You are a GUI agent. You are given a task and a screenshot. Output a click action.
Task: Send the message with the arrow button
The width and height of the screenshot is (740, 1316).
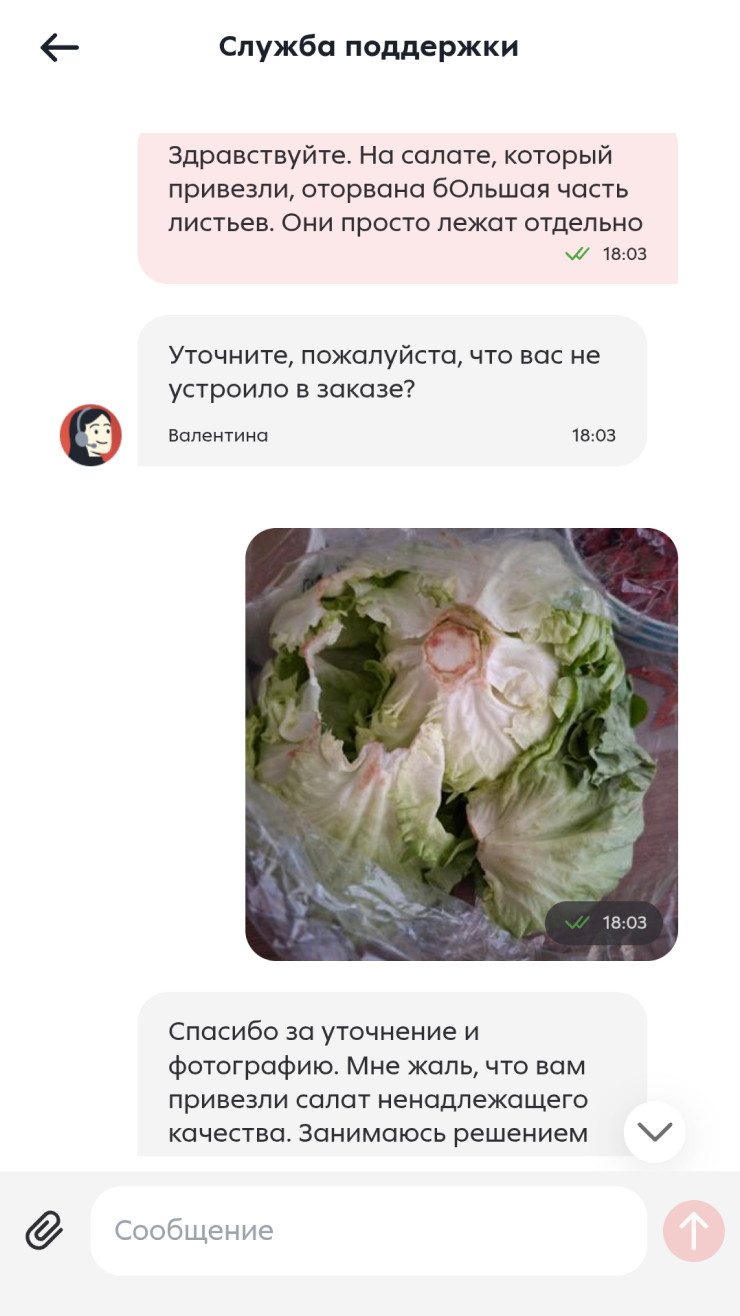tap(693, 1230)
